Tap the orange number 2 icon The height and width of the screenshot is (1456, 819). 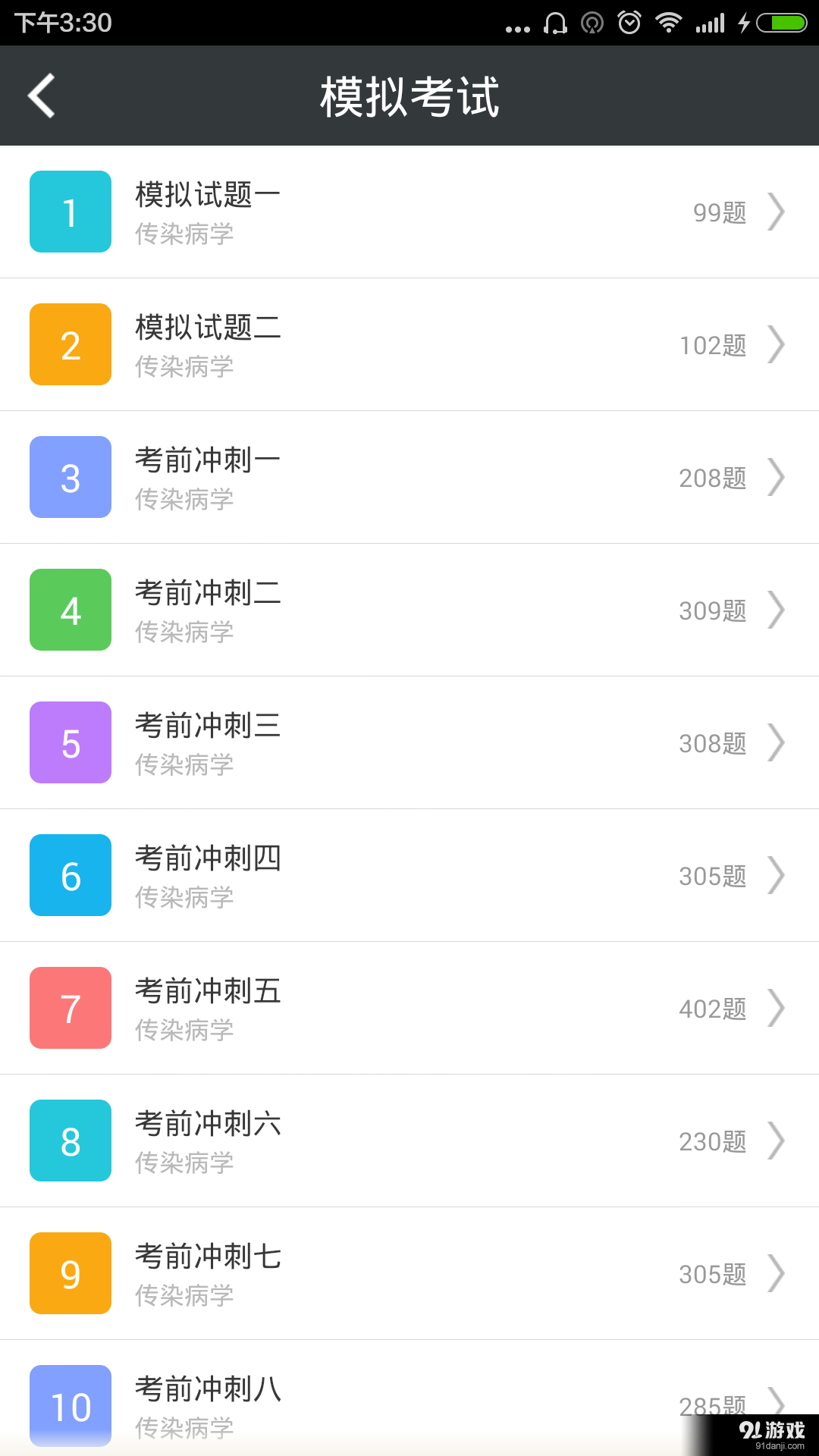click(70, 344)
